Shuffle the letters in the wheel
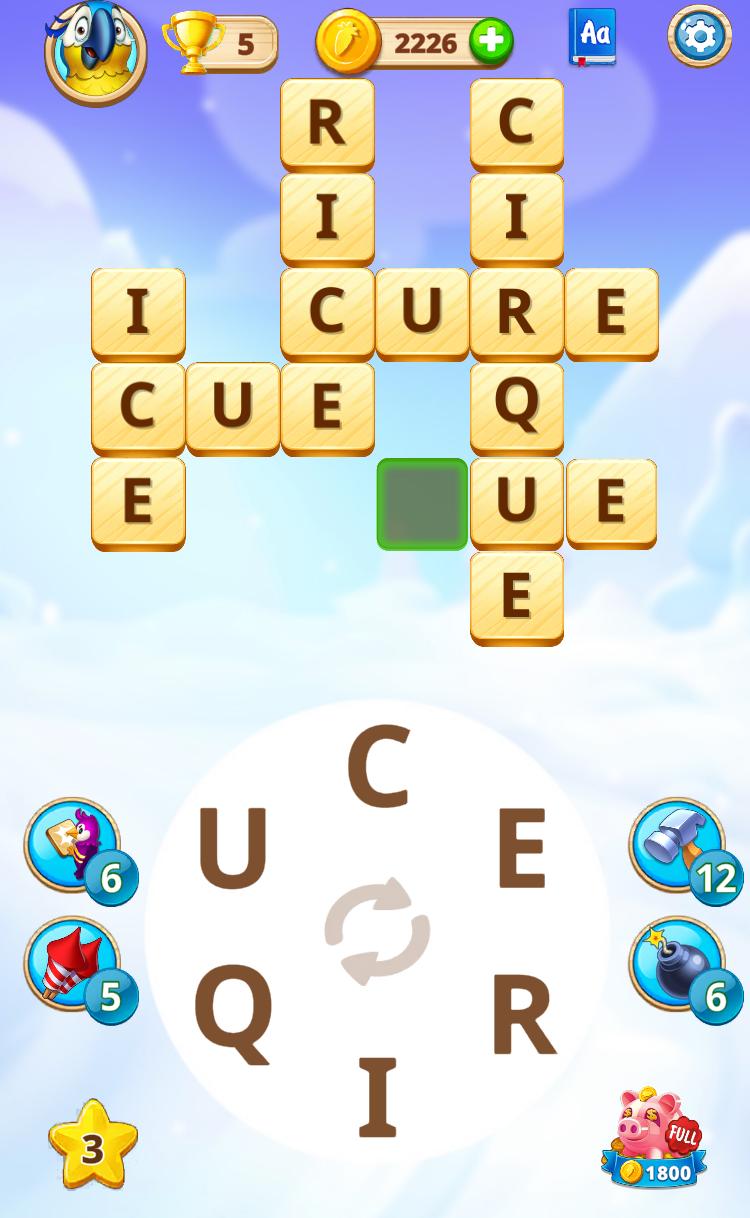Screen dimensions: 750x1218 pos(377,931)
